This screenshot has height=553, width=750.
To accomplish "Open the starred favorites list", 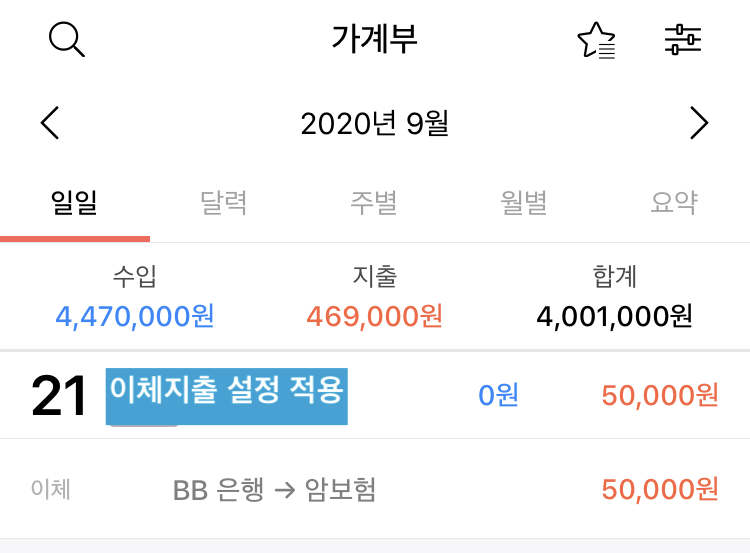I will point(596,41).
